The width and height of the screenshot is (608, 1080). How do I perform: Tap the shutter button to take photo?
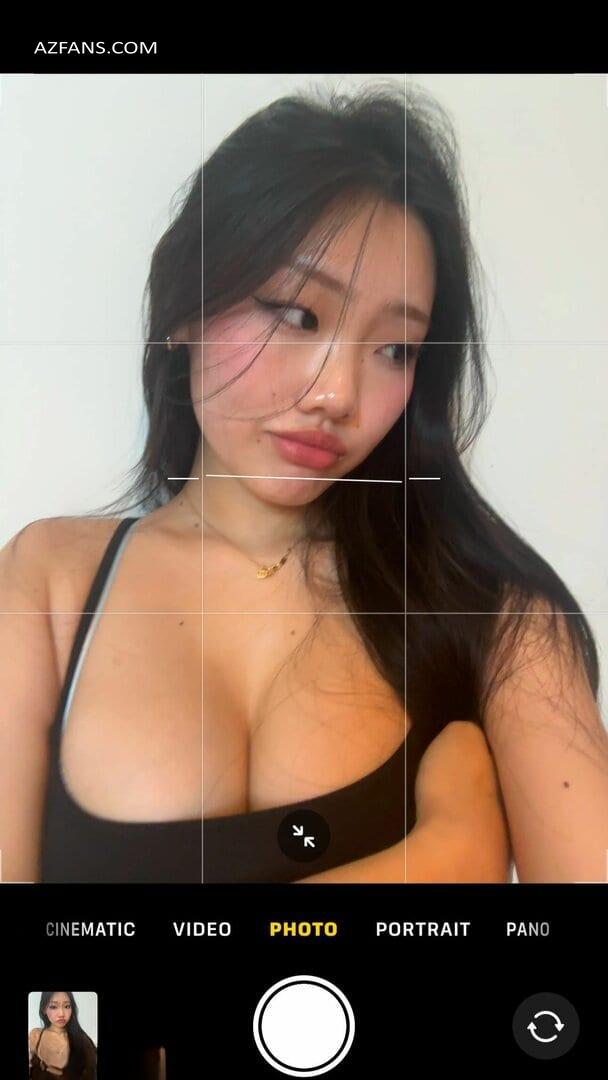click(304, 1026)
